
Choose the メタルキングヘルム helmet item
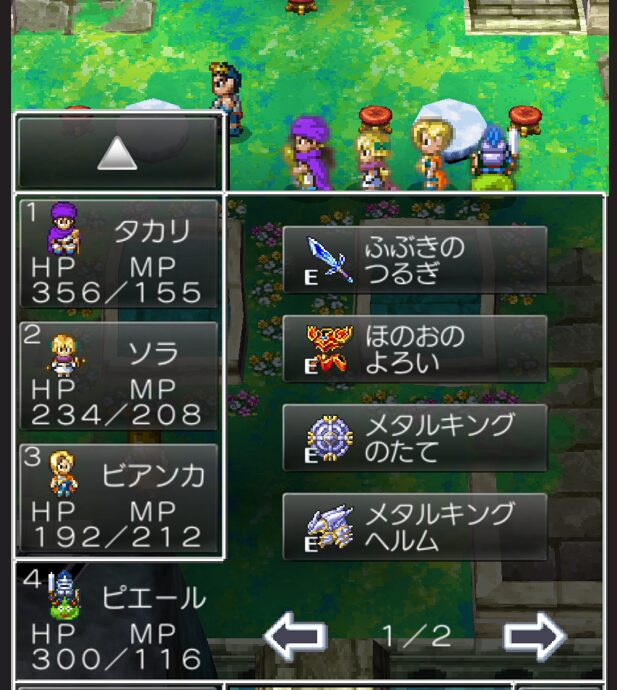414,526
